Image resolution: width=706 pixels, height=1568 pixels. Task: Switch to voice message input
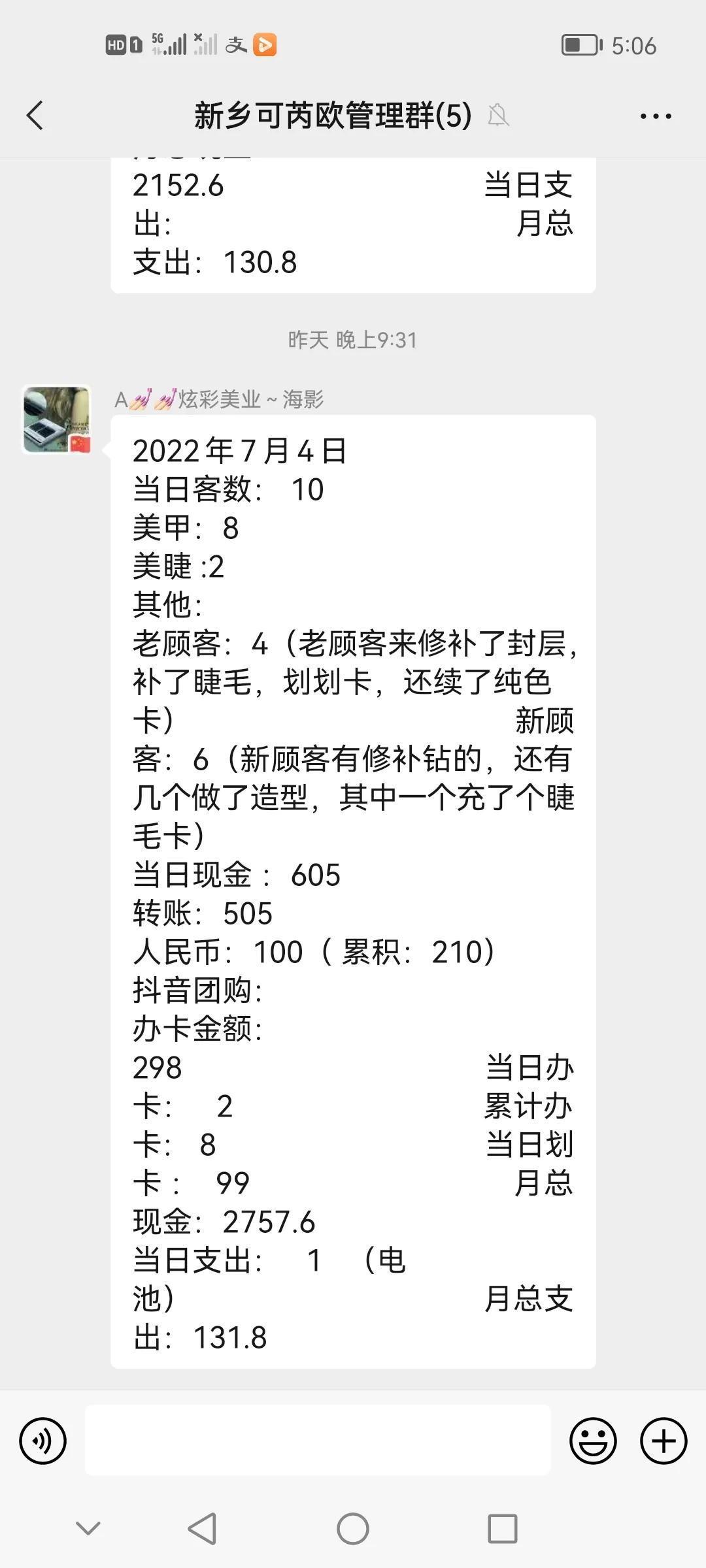point(43,1441)
